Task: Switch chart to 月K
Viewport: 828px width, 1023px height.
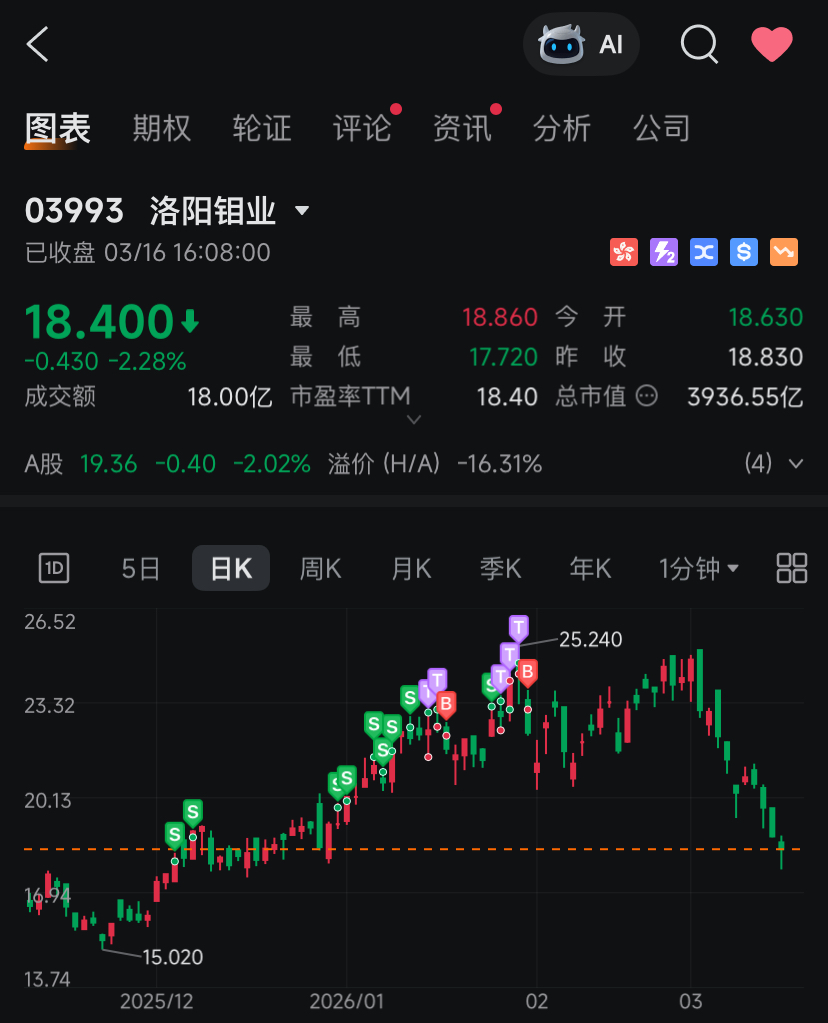Action: coord(411,569)
